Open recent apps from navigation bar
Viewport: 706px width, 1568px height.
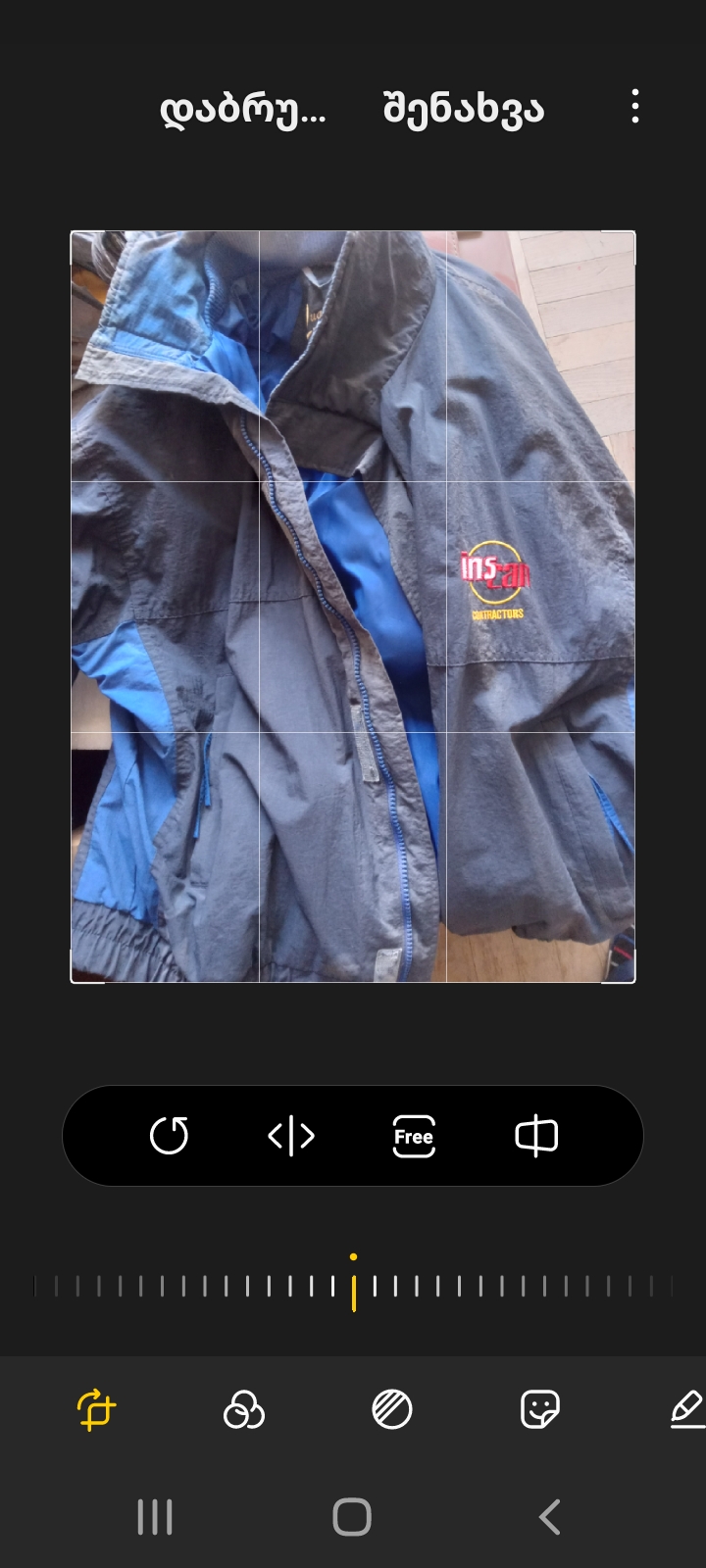155,1517
